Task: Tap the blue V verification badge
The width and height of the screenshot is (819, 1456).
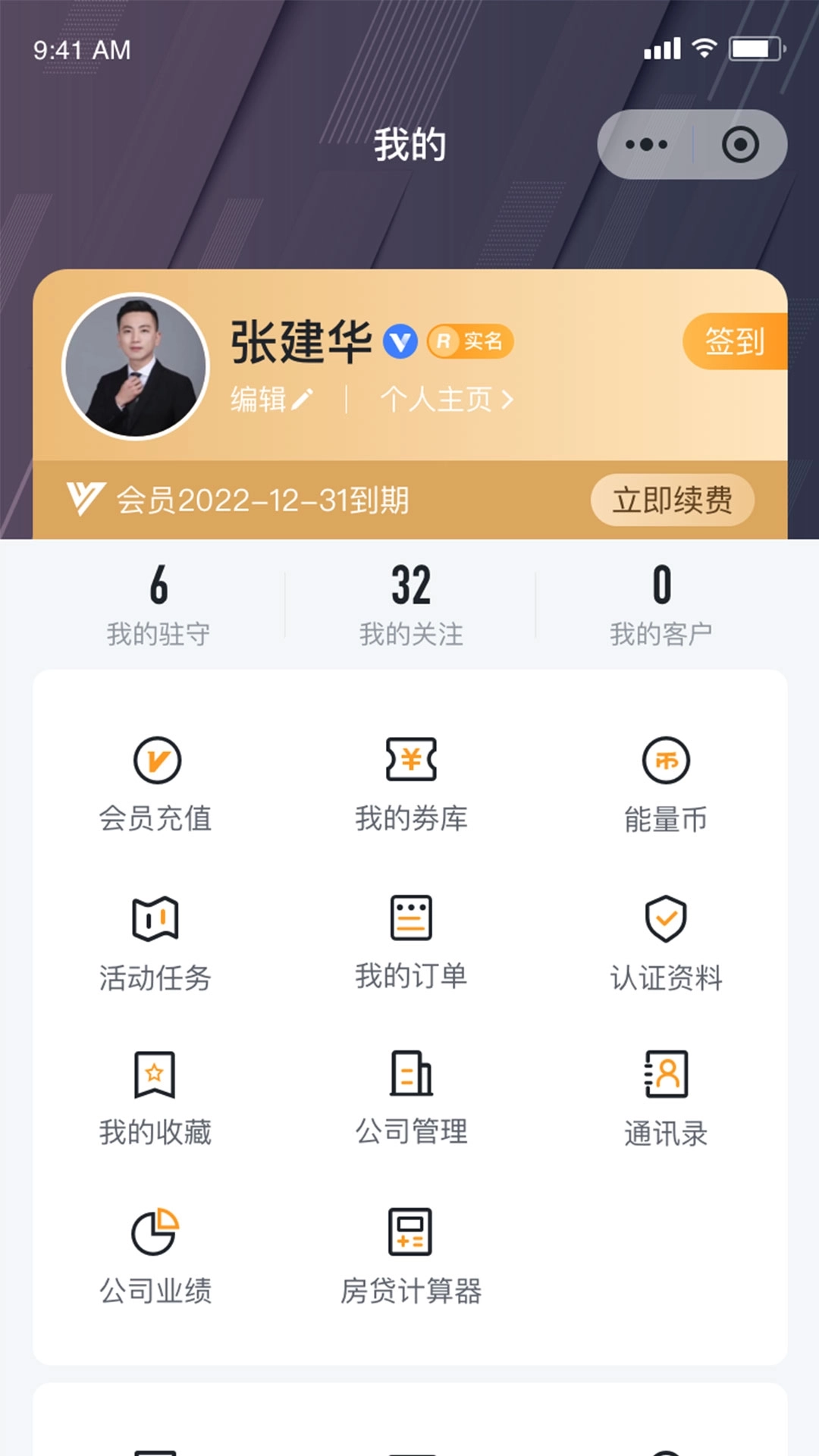Action: tap(400, 342)
